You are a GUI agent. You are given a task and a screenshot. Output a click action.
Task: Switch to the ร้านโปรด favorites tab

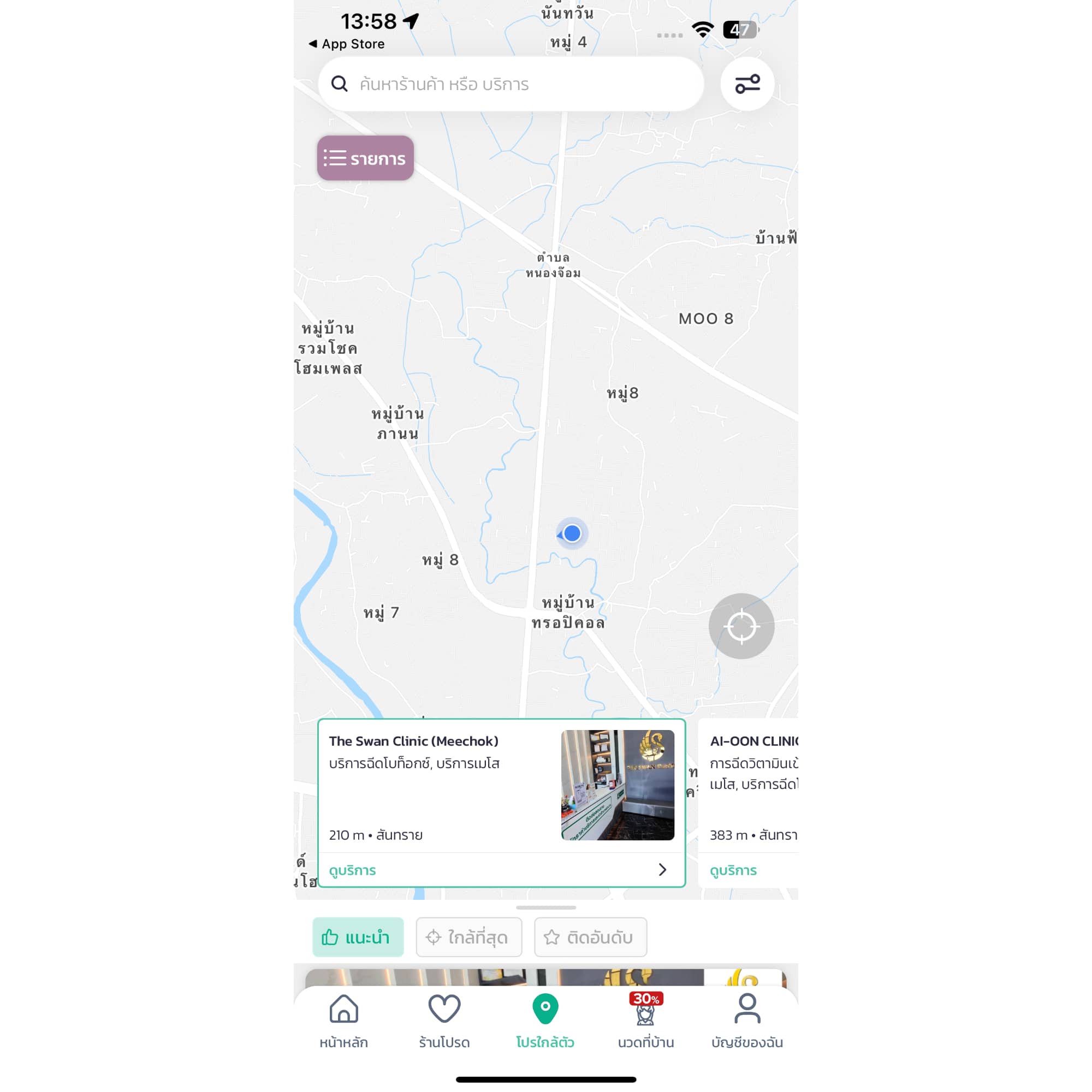point(444,1022)
